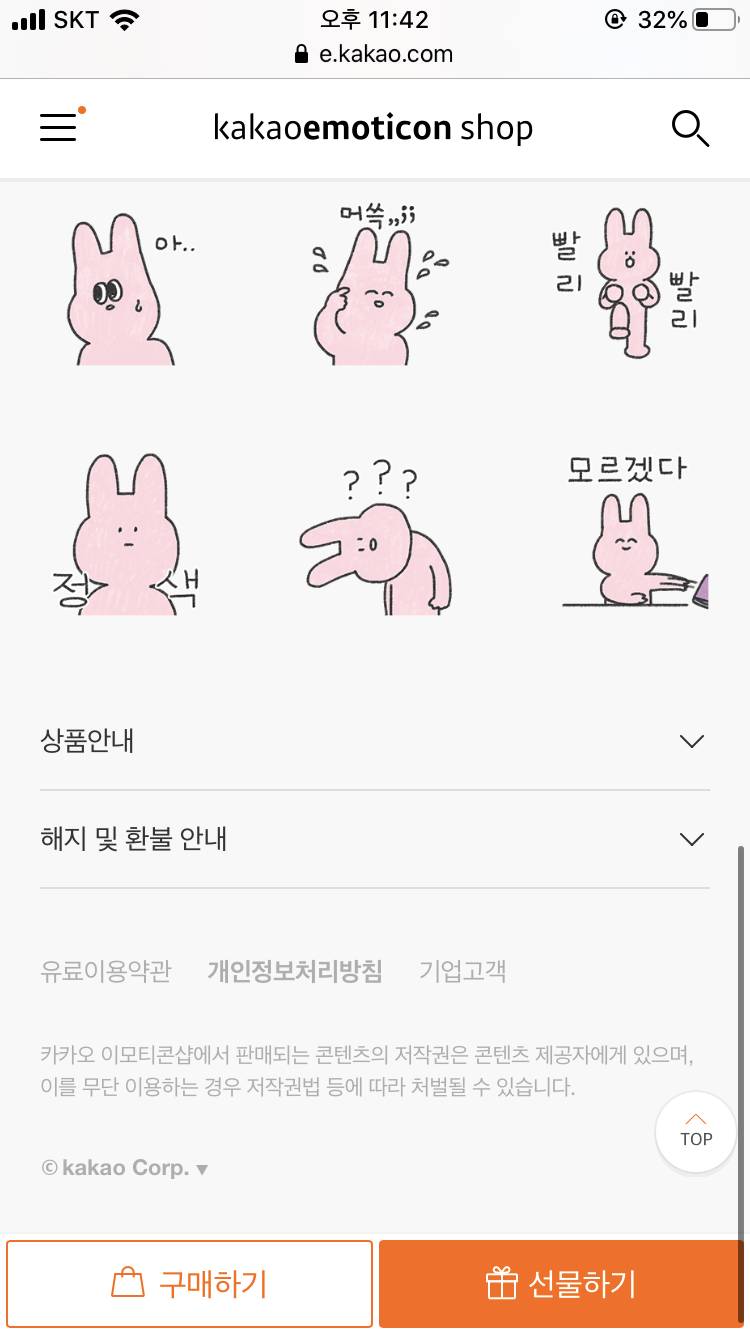The image size is (750, 1334).
Task: Click the search magnifier icon
Action: pos(690,128)
